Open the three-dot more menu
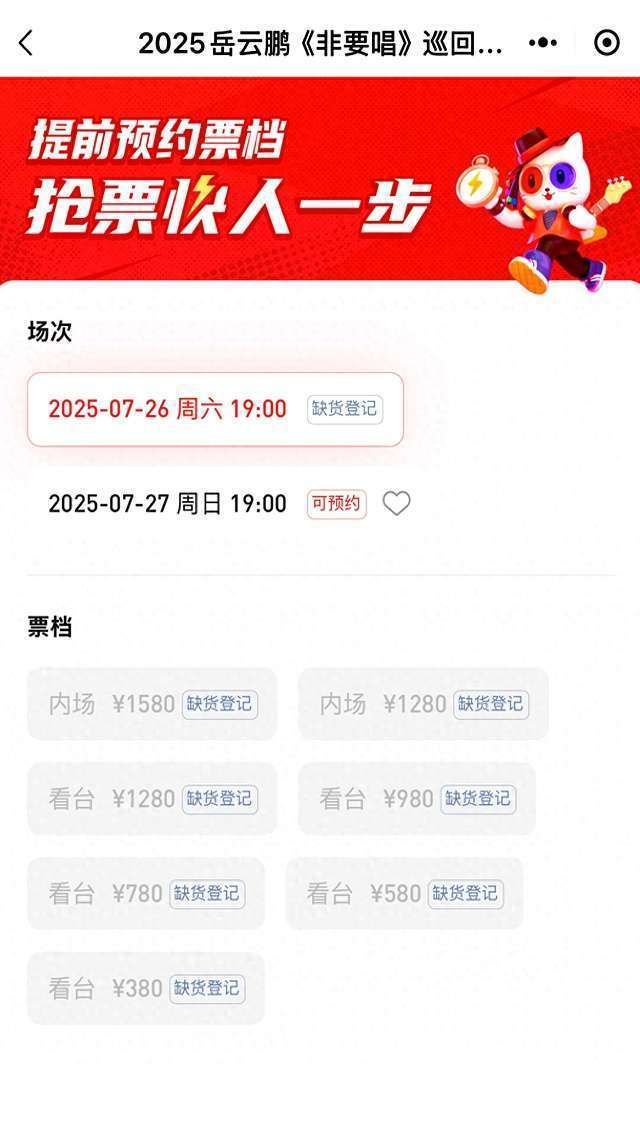Image resolution: width=640 pixels, height=1128 pixels. pyautogui.click(x=543, y=43)
